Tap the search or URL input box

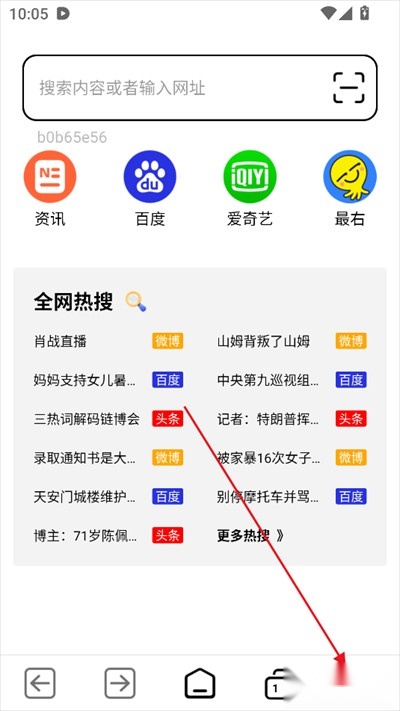[200, 88]
